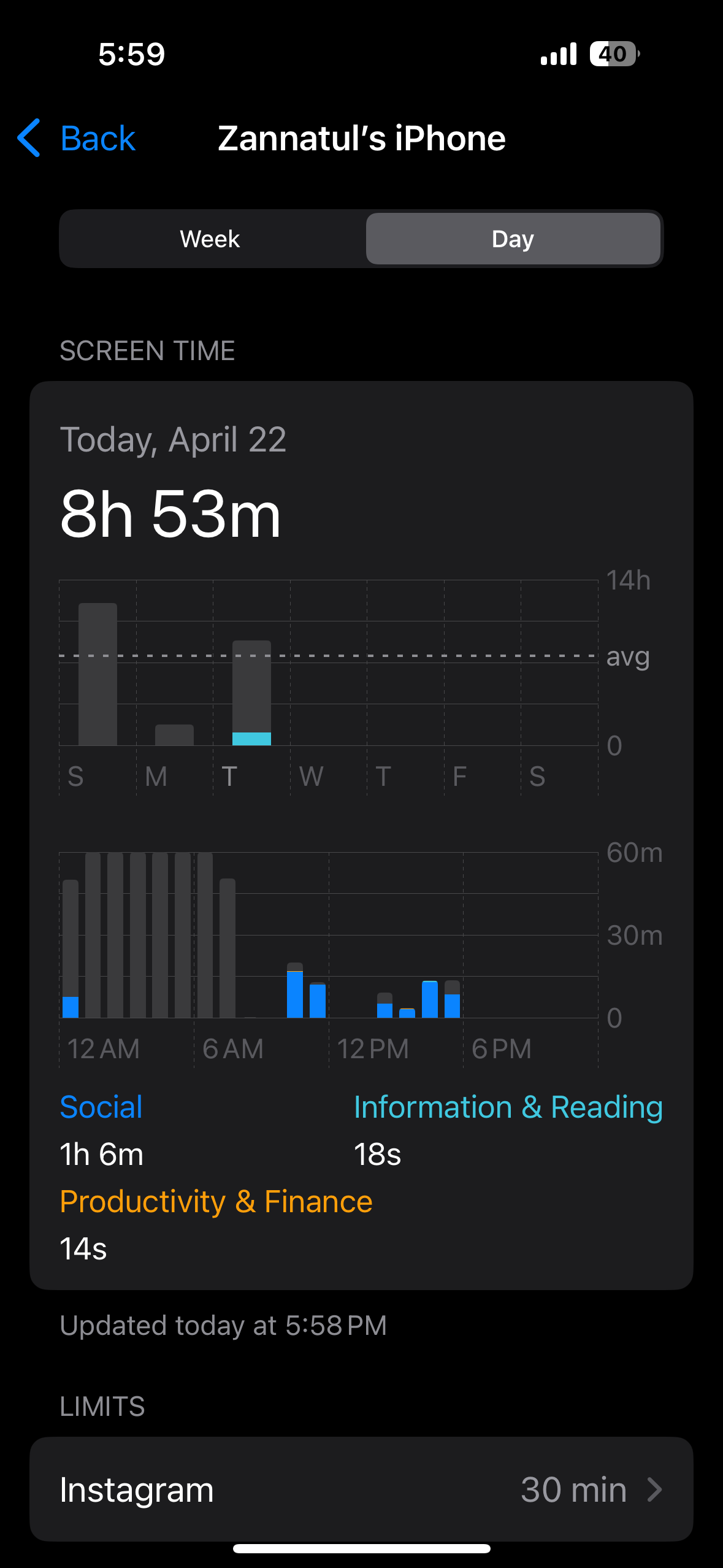Select the Day segment
This screenshot has width=723, height=1568.
(x=513, y=239)
